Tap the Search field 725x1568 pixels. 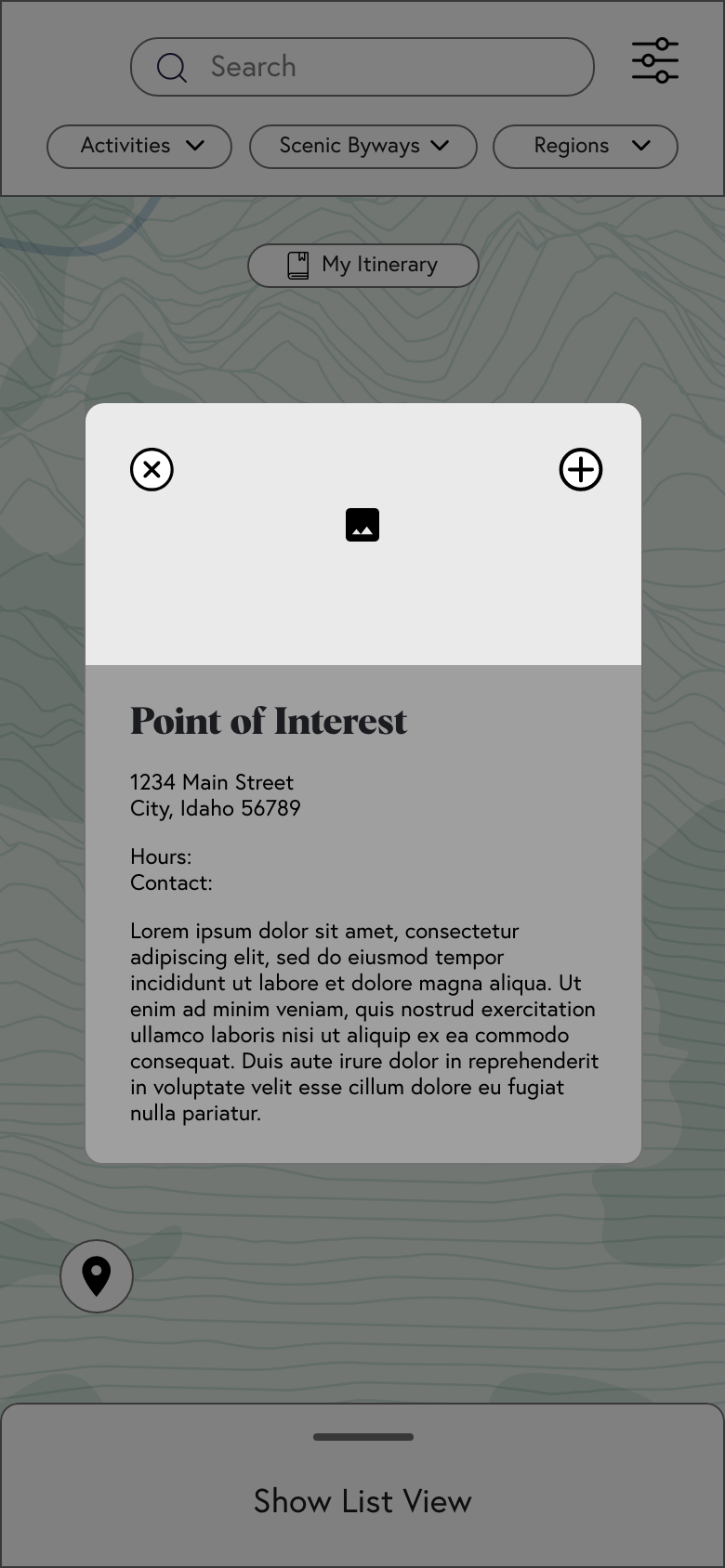tap(362, 67)
